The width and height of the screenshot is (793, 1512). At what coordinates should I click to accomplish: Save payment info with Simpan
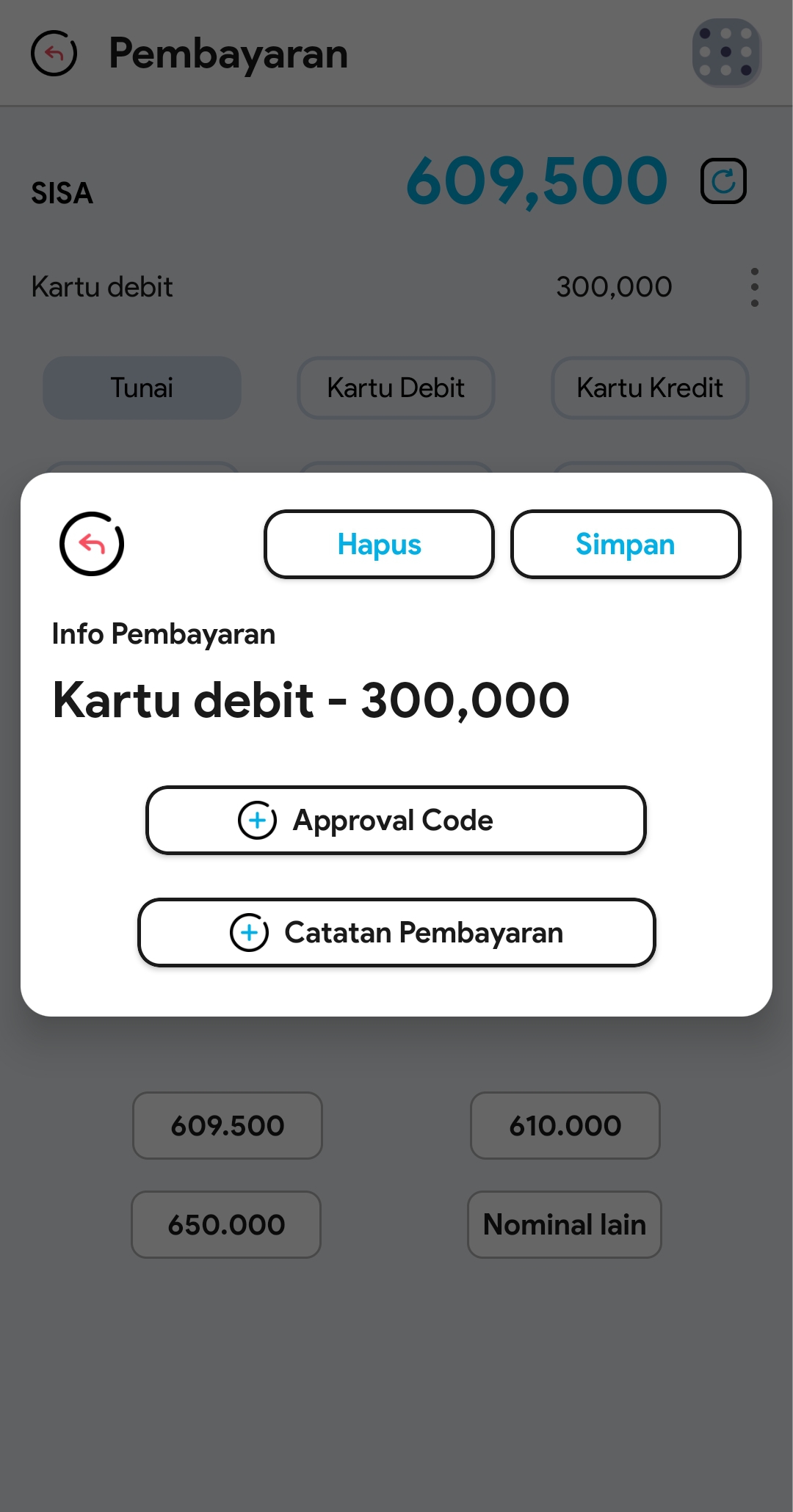(x=626, y=544)
